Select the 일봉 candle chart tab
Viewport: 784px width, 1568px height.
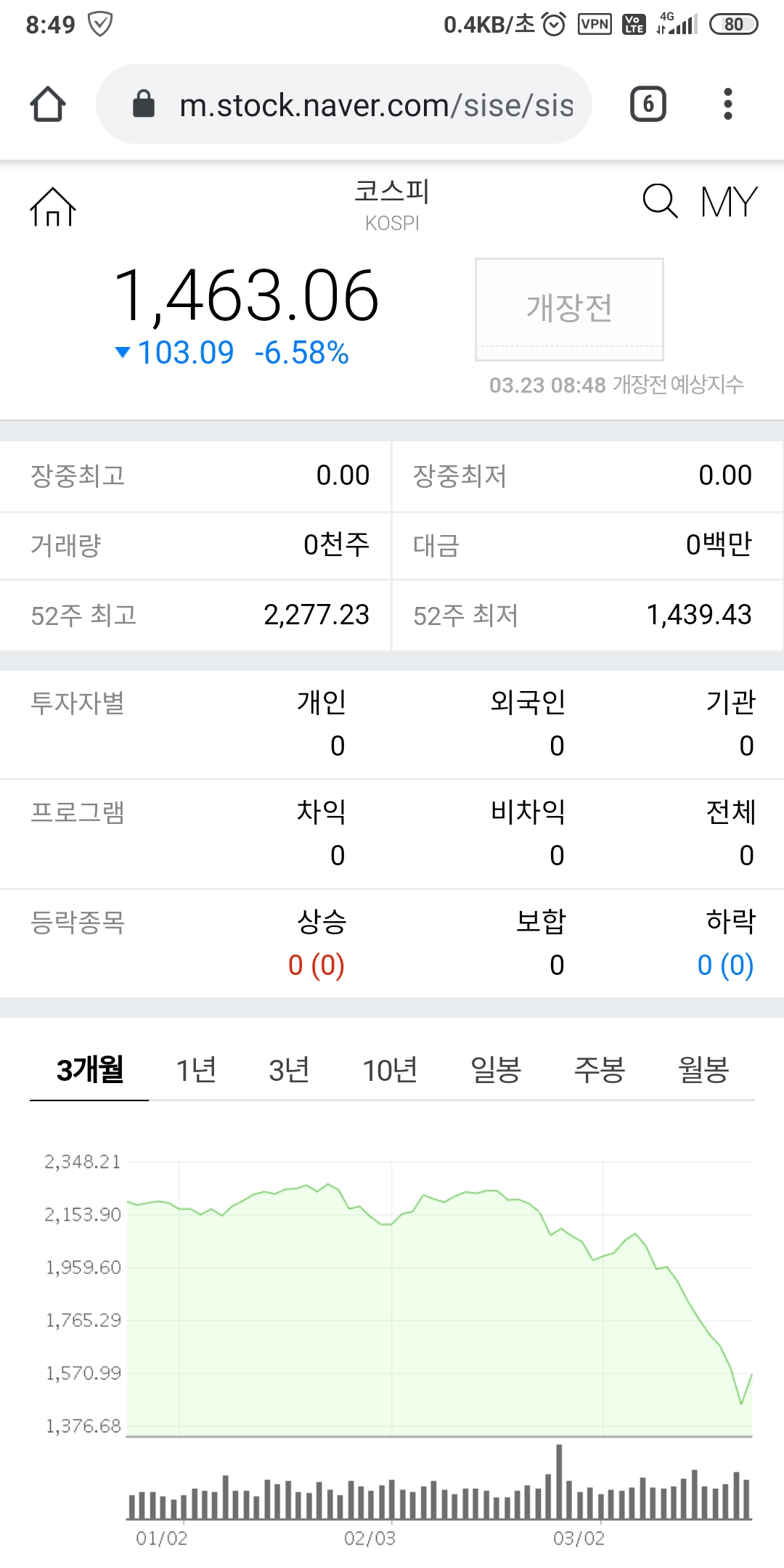[496, 1069]
